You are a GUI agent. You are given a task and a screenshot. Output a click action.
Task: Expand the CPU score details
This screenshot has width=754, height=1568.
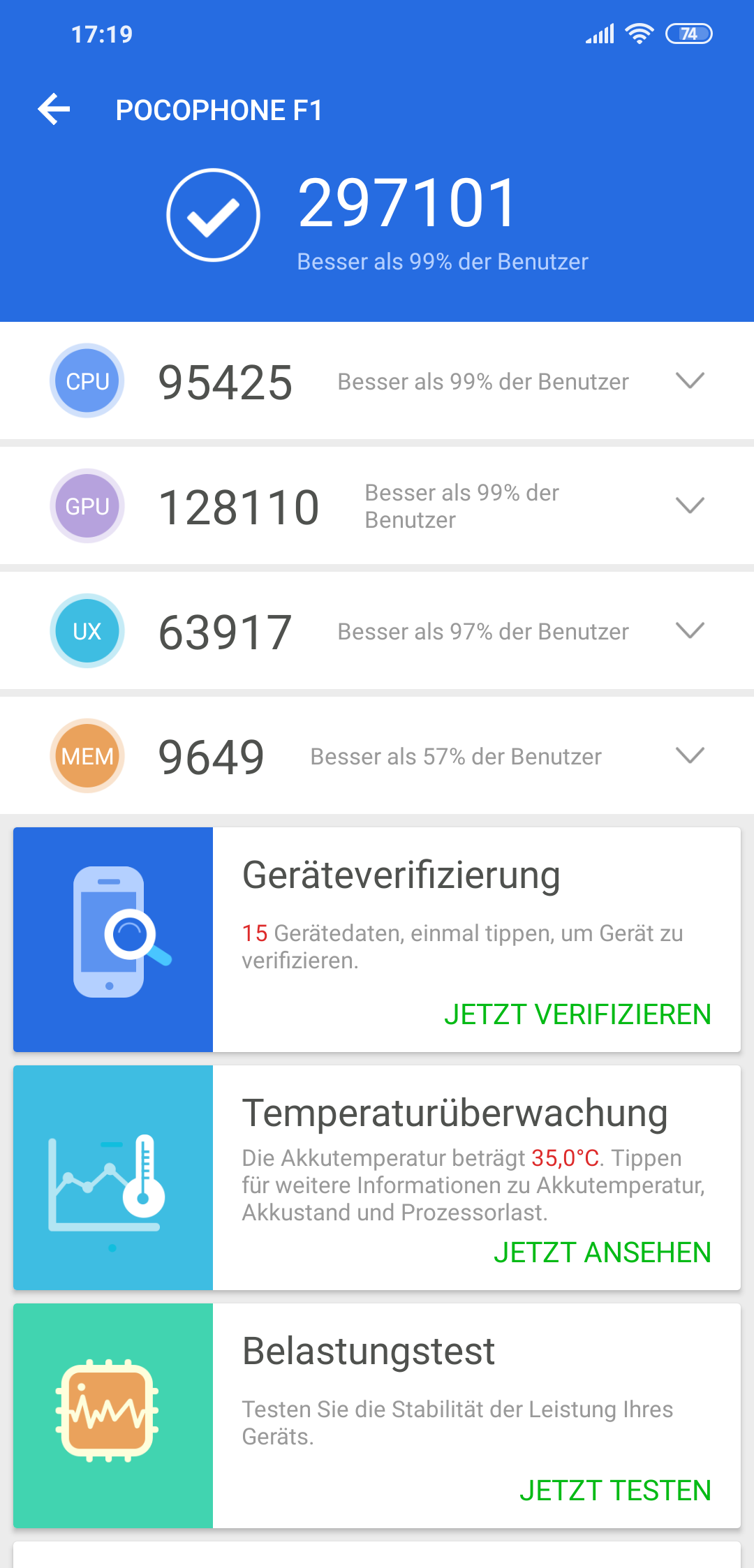[690, 380]
